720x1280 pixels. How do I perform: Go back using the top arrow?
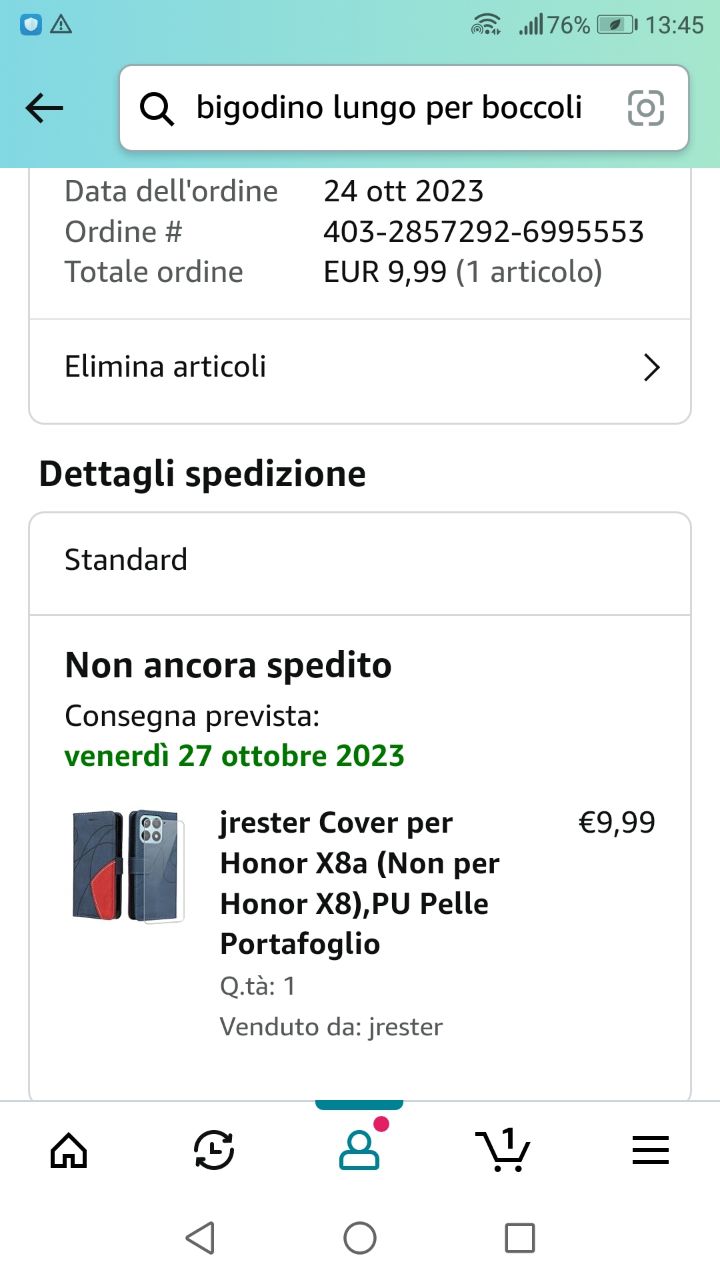pyautogui.click(x=44, y=108)
